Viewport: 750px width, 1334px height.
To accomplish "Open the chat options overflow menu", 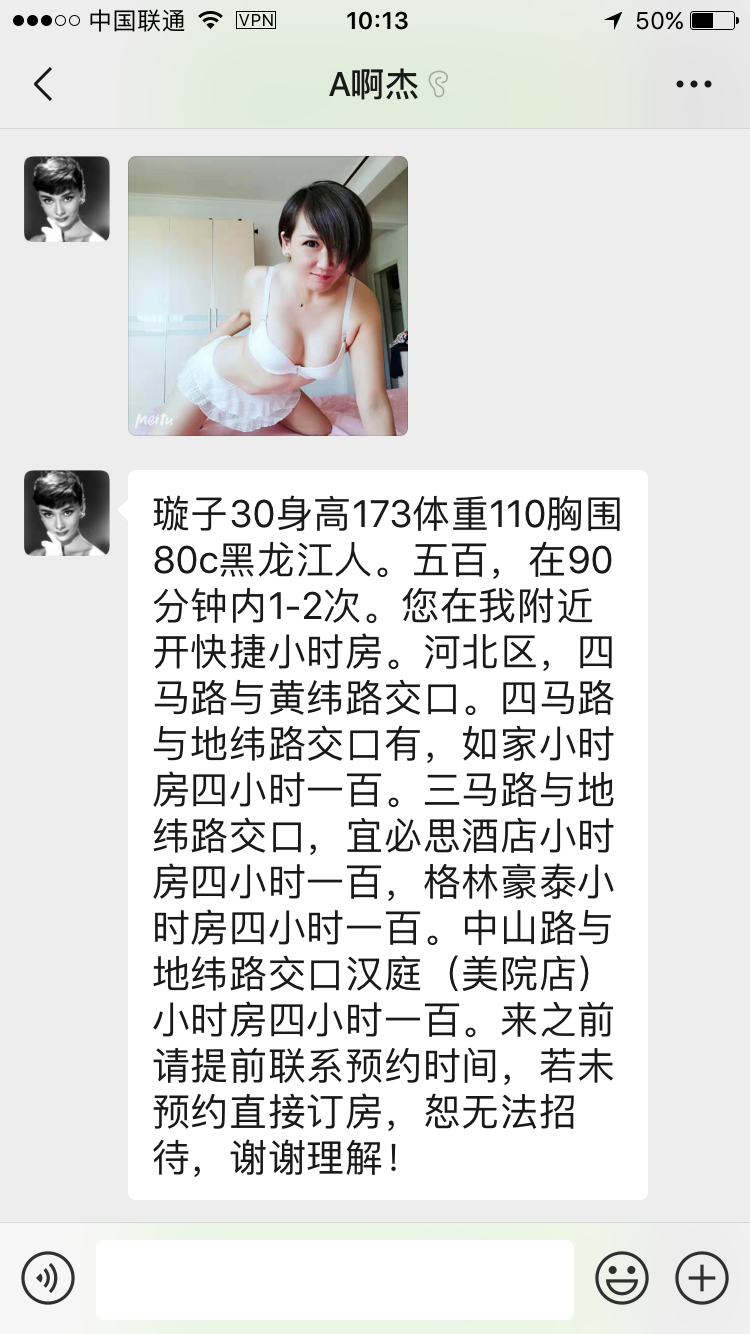I will pyautogui.click(x=693, y=85).
